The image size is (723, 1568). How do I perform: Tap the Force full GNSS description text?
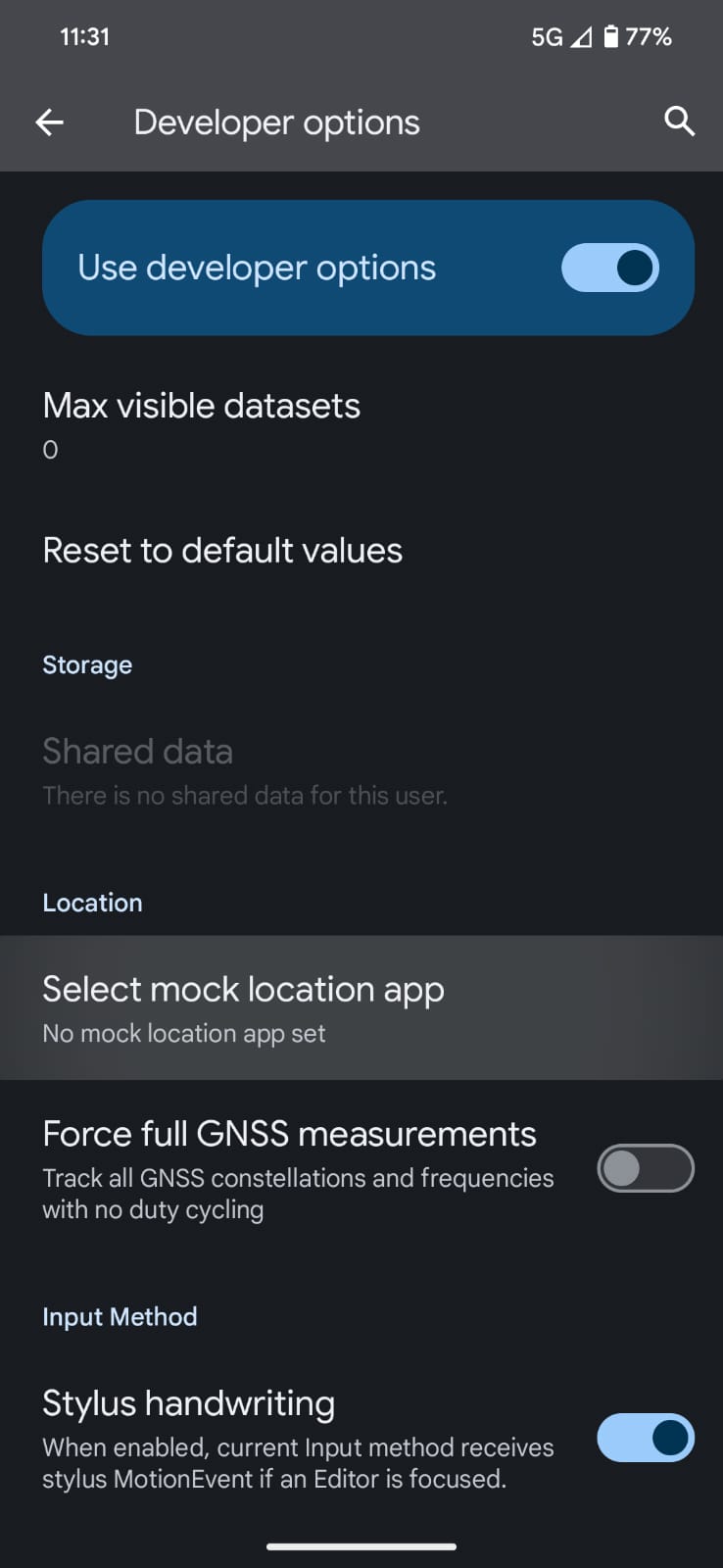pos(297,1193)
